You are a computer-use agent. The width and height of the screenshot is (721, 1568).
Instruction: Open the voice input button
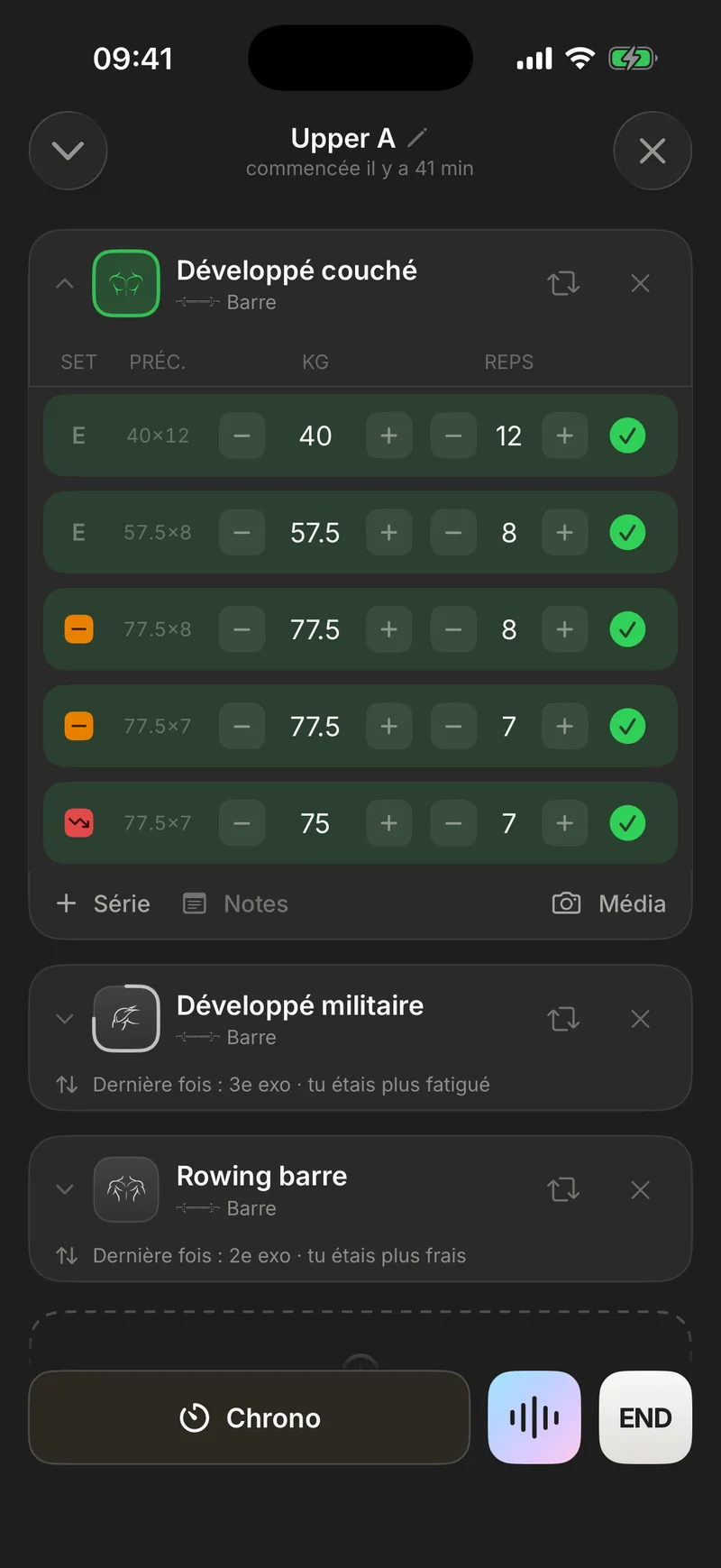click(x=534, y=1417)
